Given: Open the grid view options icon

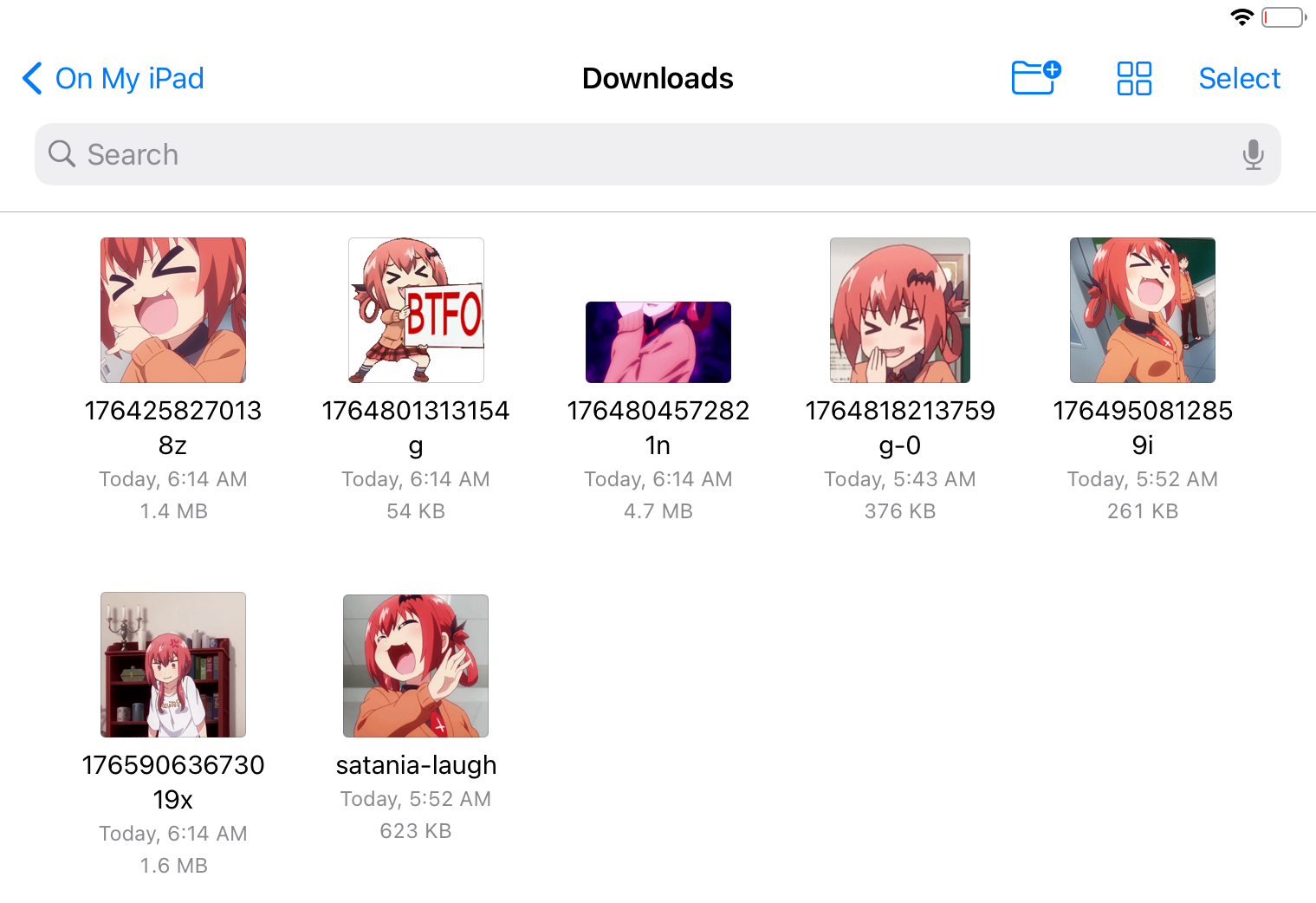Looking at the screenshot, I should (x=1133, y=78).
